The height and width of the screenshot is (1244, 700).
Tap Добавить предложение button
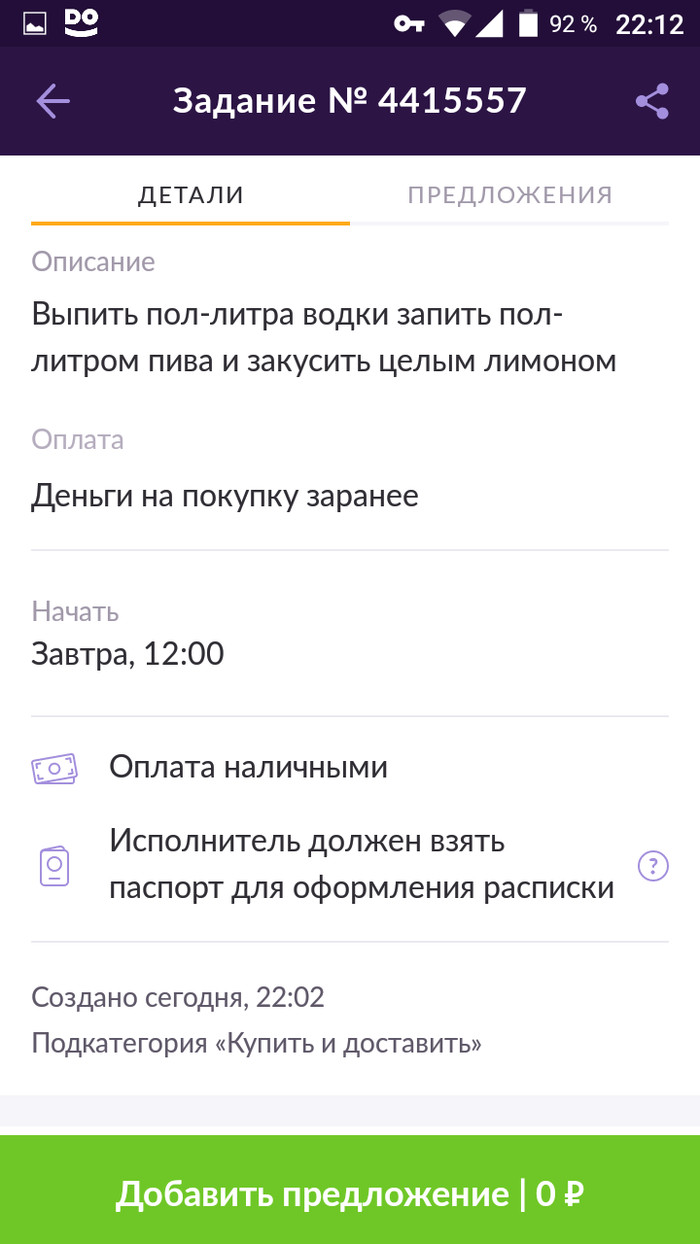[350, 1193]
